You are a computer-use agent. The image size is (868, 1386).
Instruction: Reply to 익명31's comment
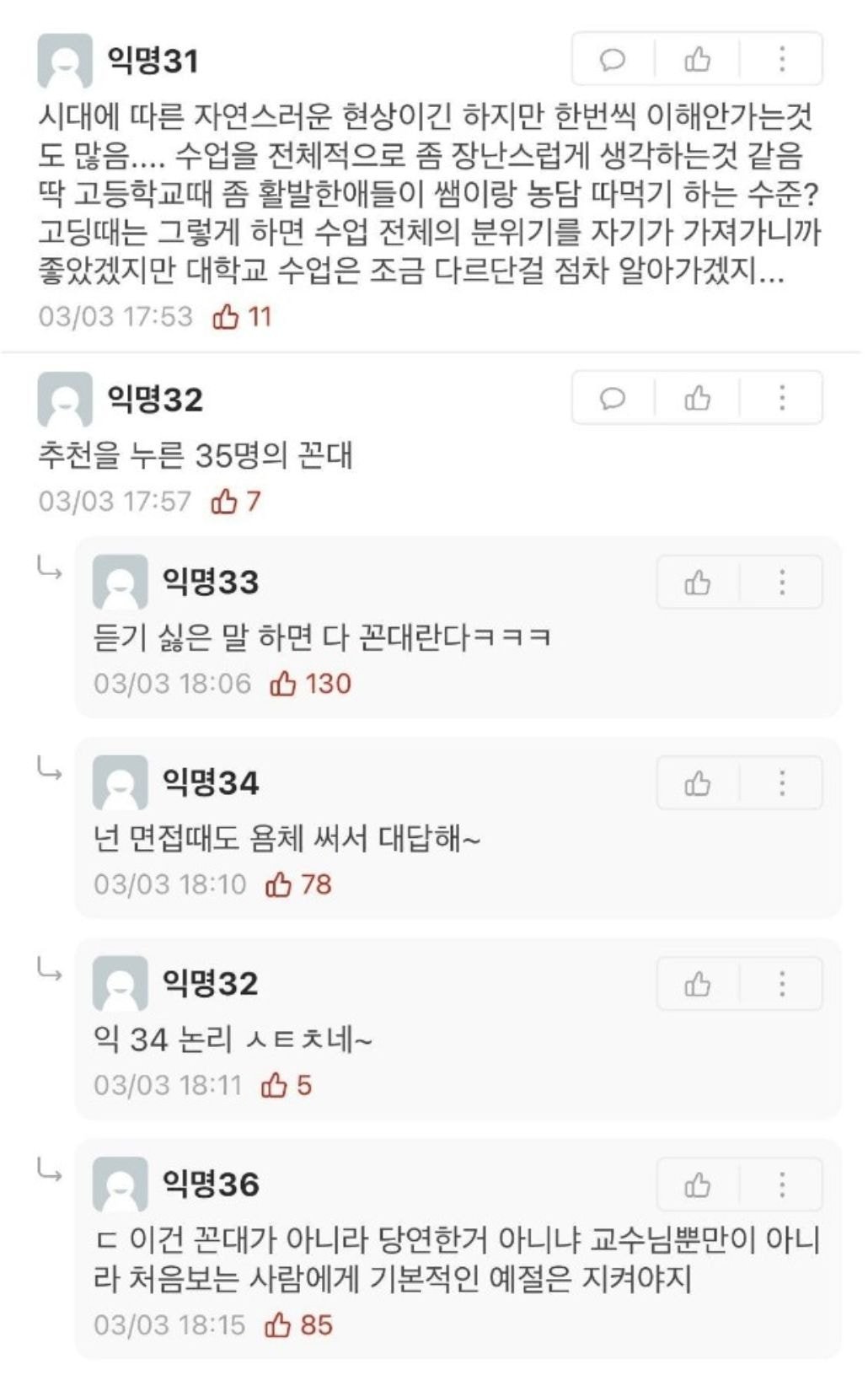tap(613, 59)
